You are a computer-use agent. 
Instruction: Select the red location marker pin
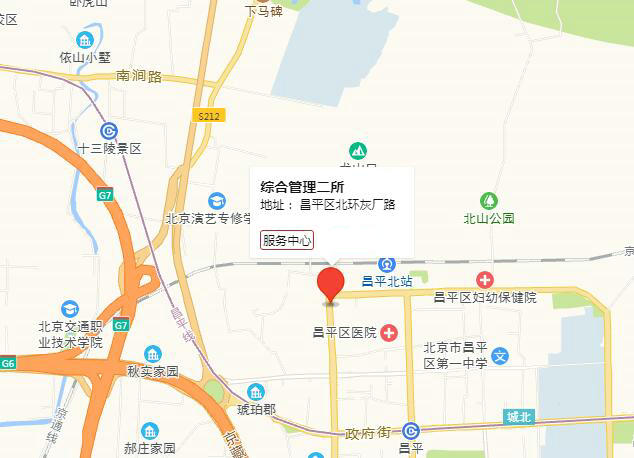(331, 284)
